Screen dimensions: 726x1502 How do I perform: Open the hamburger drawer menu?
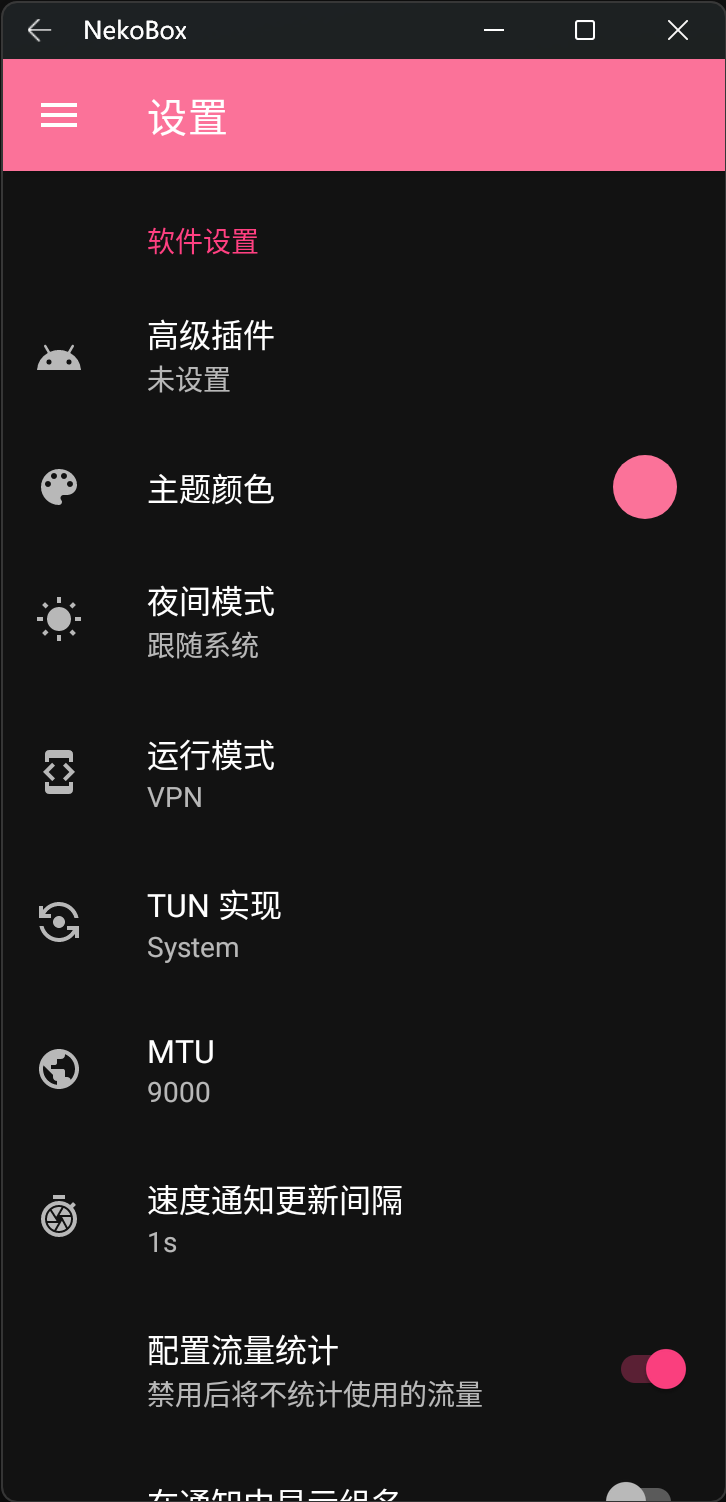pos(59,116)
